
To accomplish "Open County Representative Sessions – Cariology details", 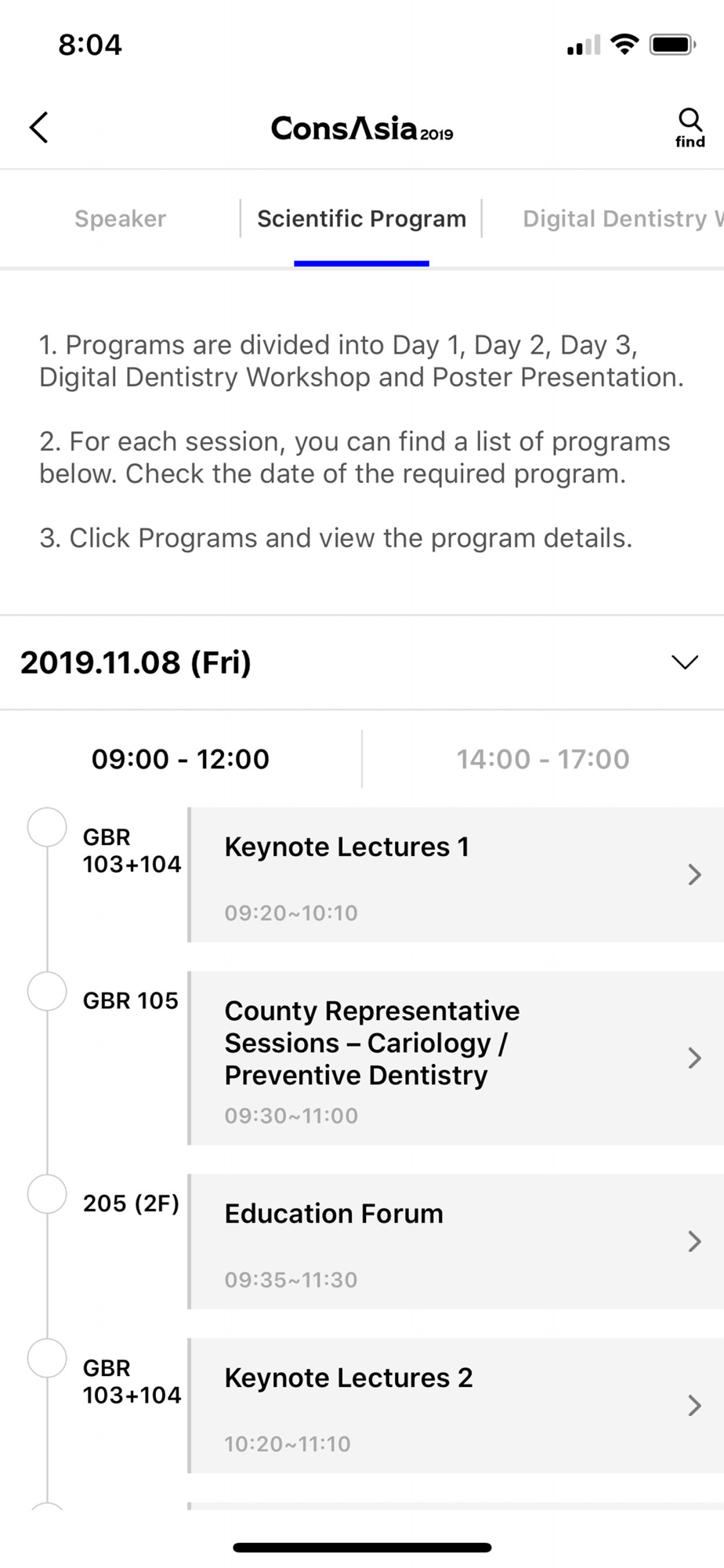I will pos(456,1058).
